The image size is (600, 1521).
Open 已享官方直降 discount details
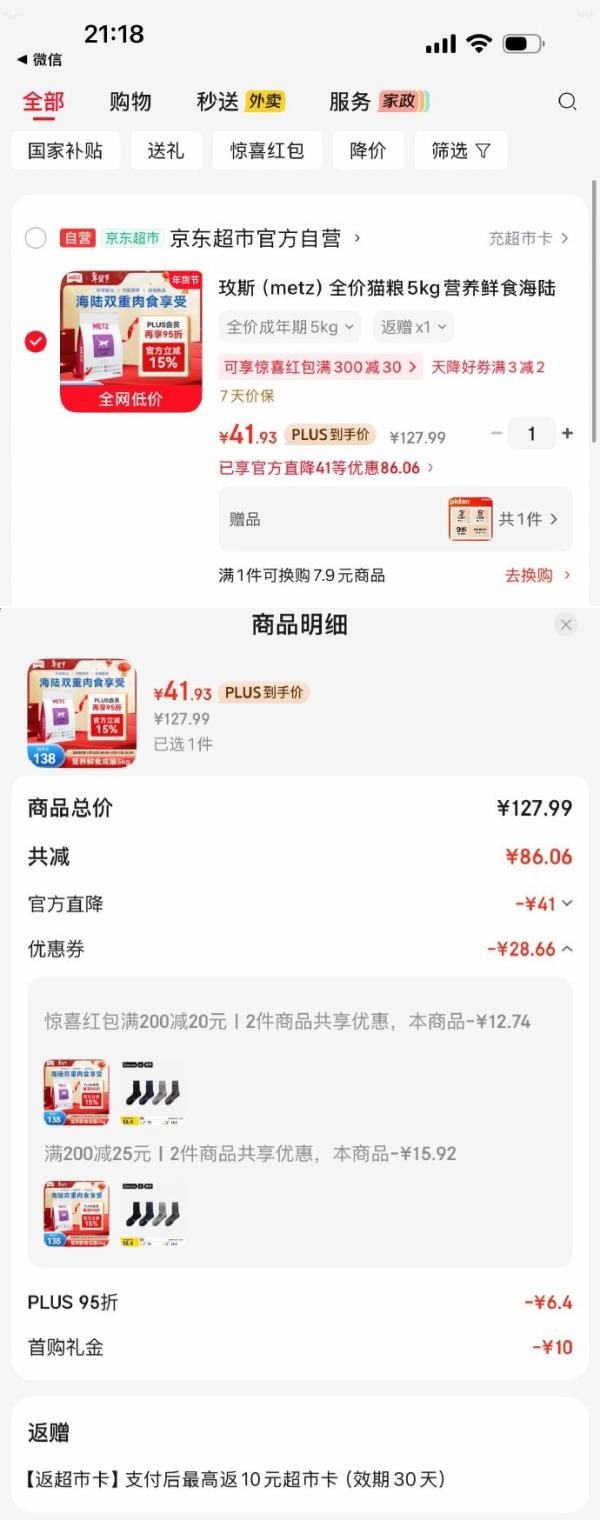coord(327,467)
